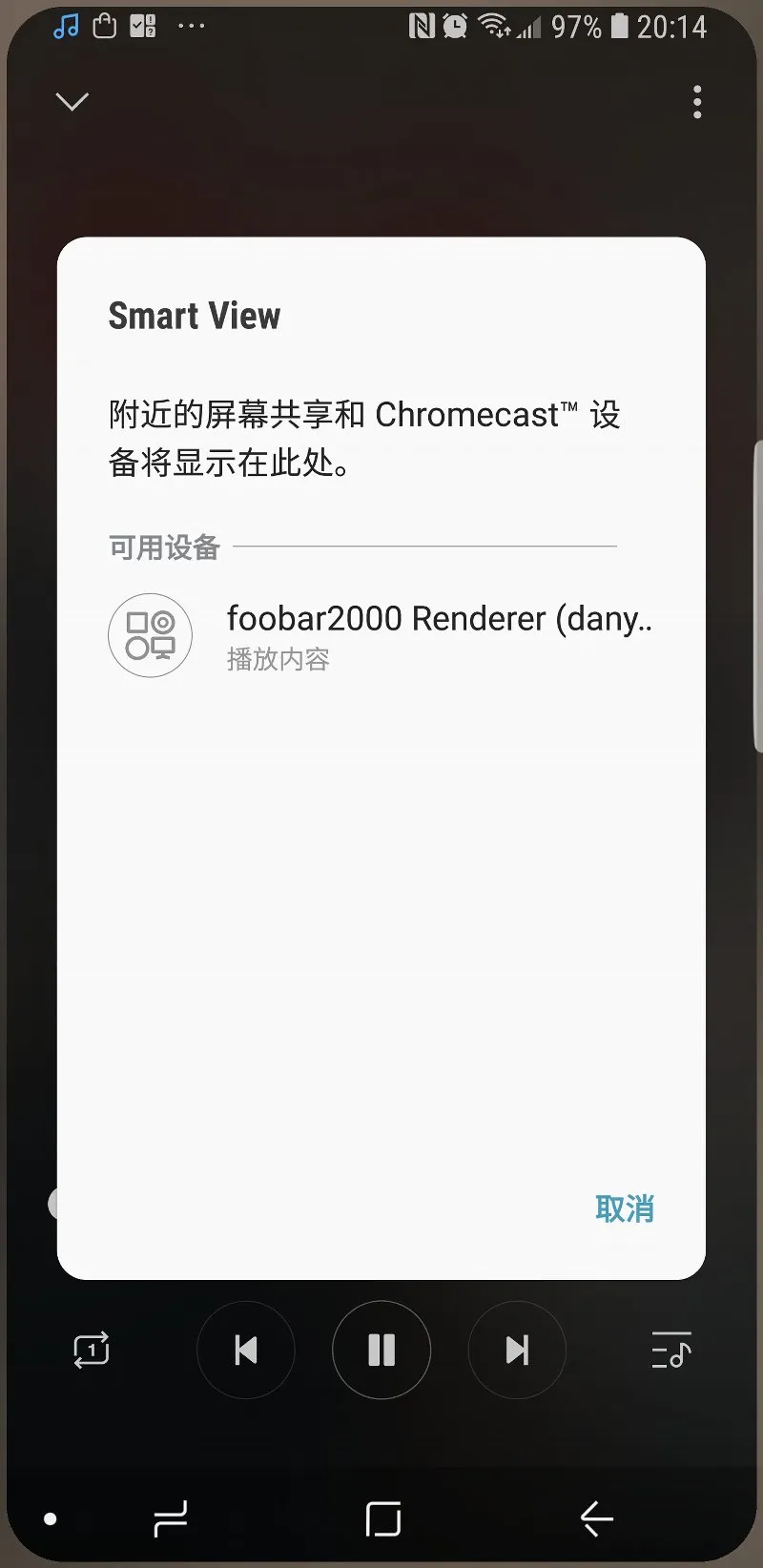Skip to the previous track
Viewport: 763px width, 1568px height.
coord(246,1350)
